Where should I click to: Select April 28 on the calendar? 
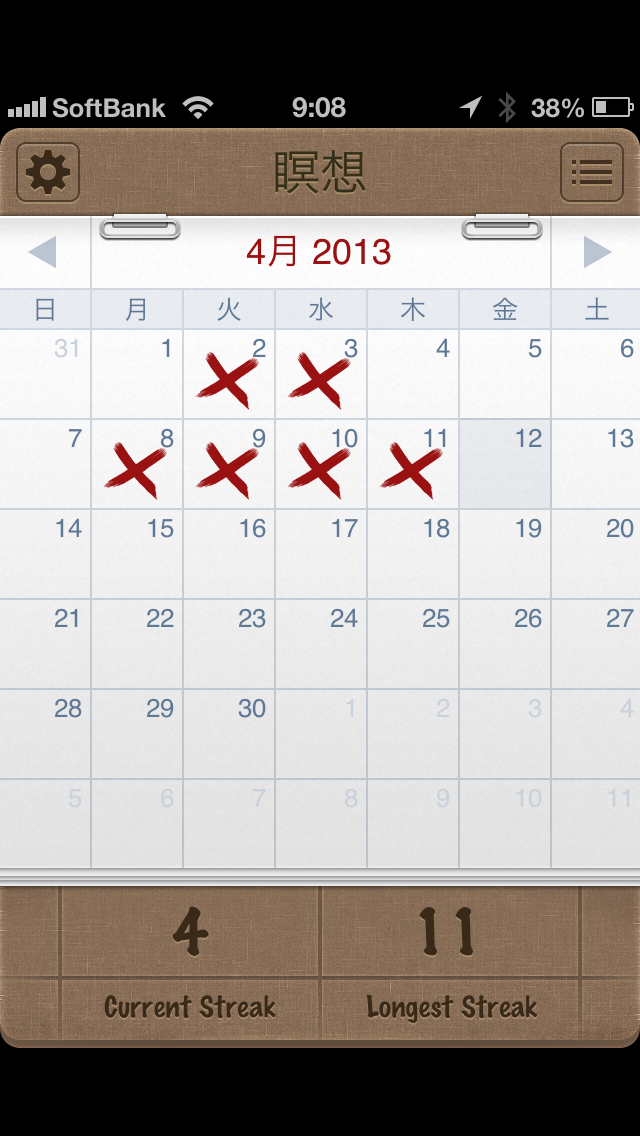pyautogui.click(x=45, y=735)
